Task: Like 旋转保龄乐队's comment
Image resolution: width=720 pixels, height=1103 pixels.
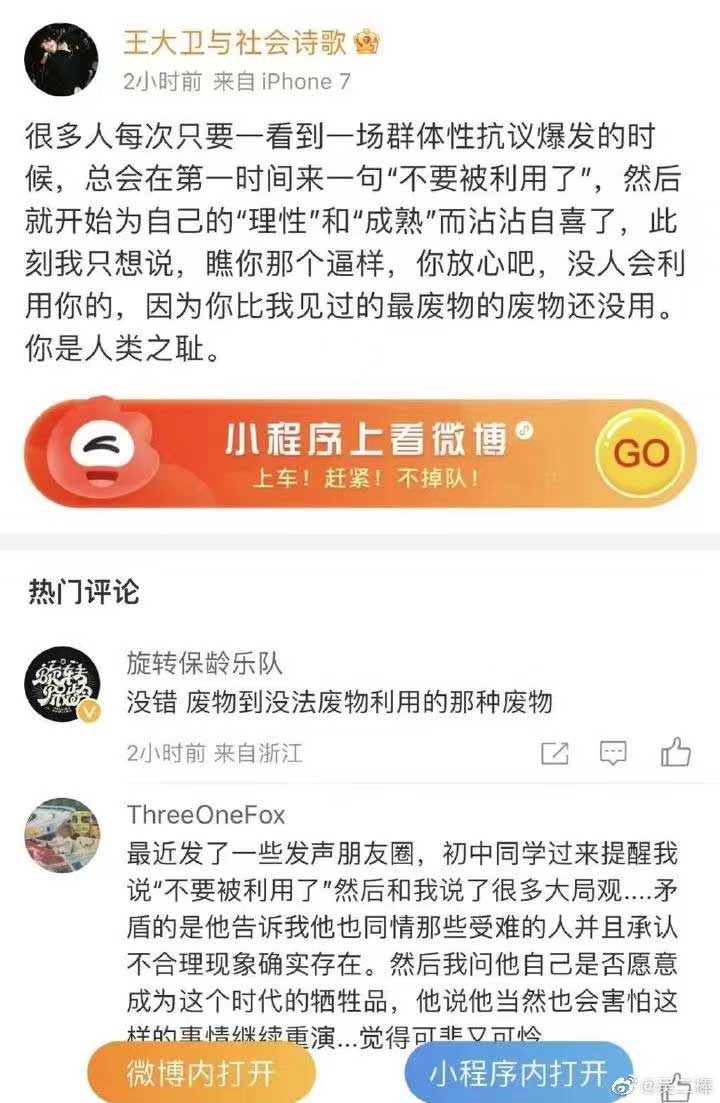Action: click(x=676, y=751)
